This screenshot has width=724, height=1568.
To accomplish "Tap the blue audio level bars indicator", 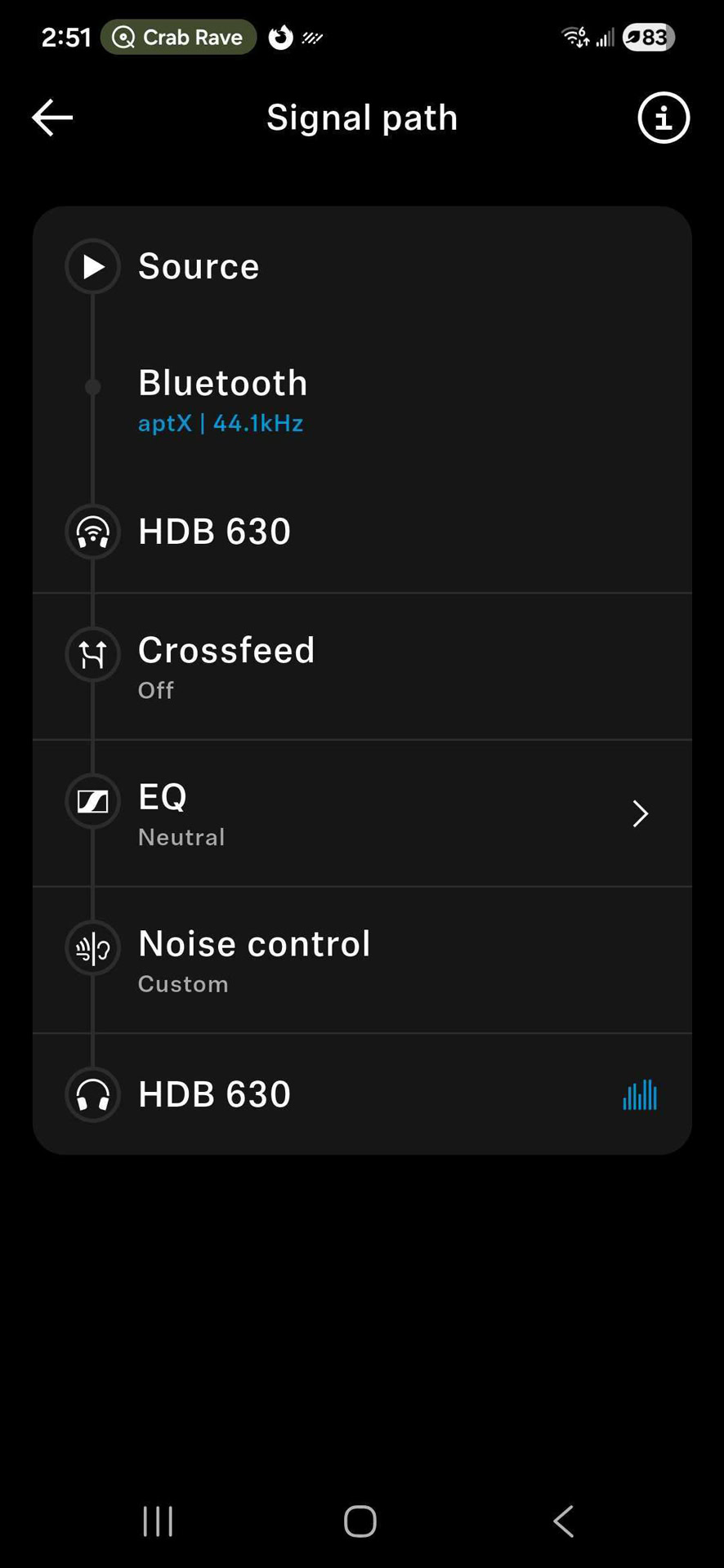I will coord(640,1094).
